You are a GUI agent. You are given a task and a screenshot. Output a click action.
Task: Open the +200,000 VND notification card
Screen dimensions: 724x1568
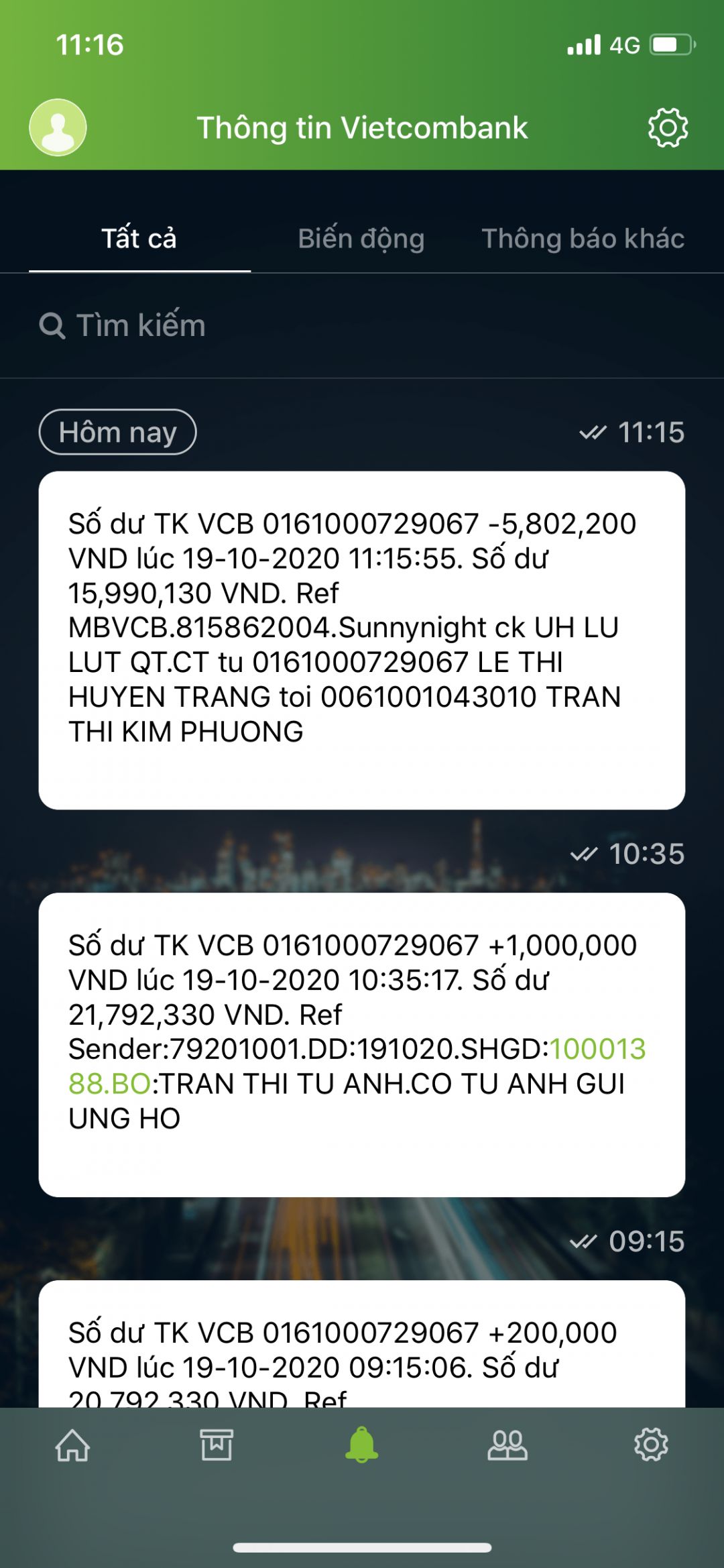click(362, 1348)
